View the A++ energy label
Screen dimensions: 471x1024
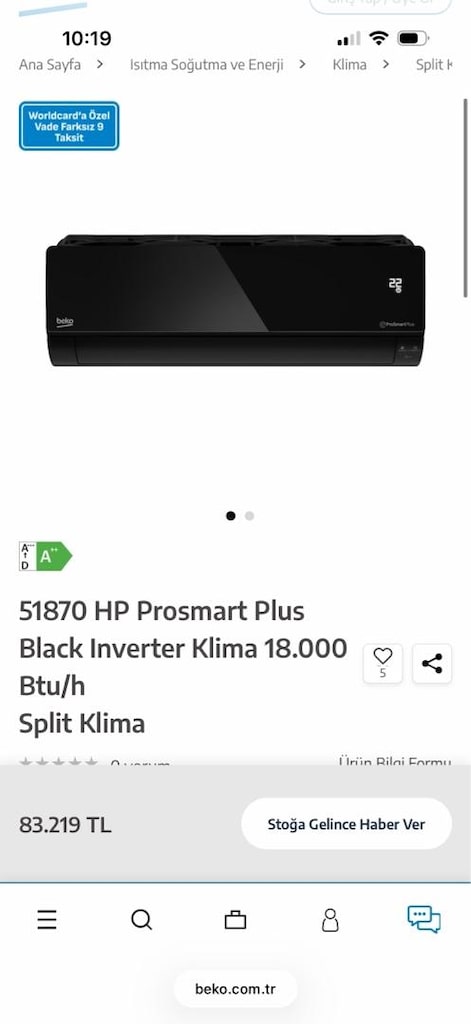pos(46,556)
